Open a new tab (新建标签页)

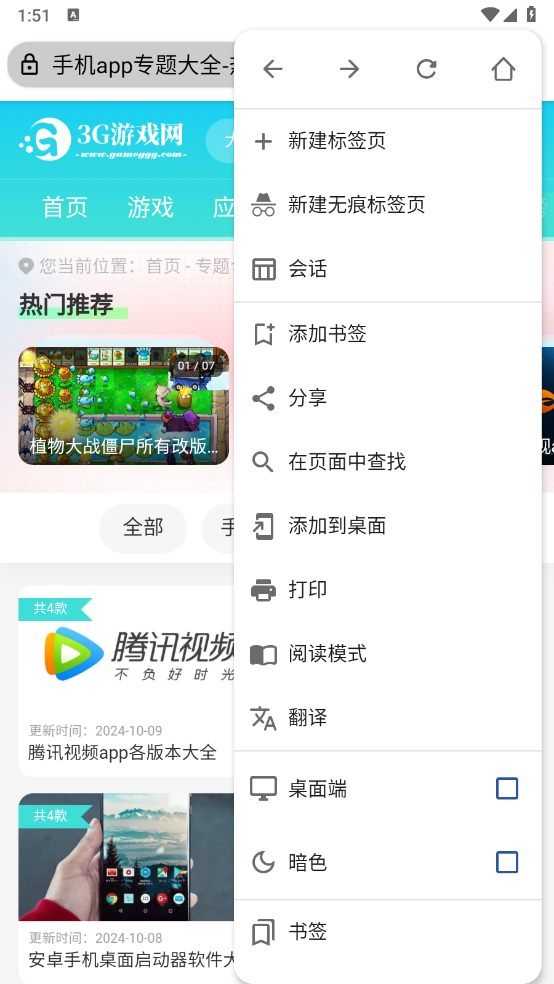(x=388, y=141)
